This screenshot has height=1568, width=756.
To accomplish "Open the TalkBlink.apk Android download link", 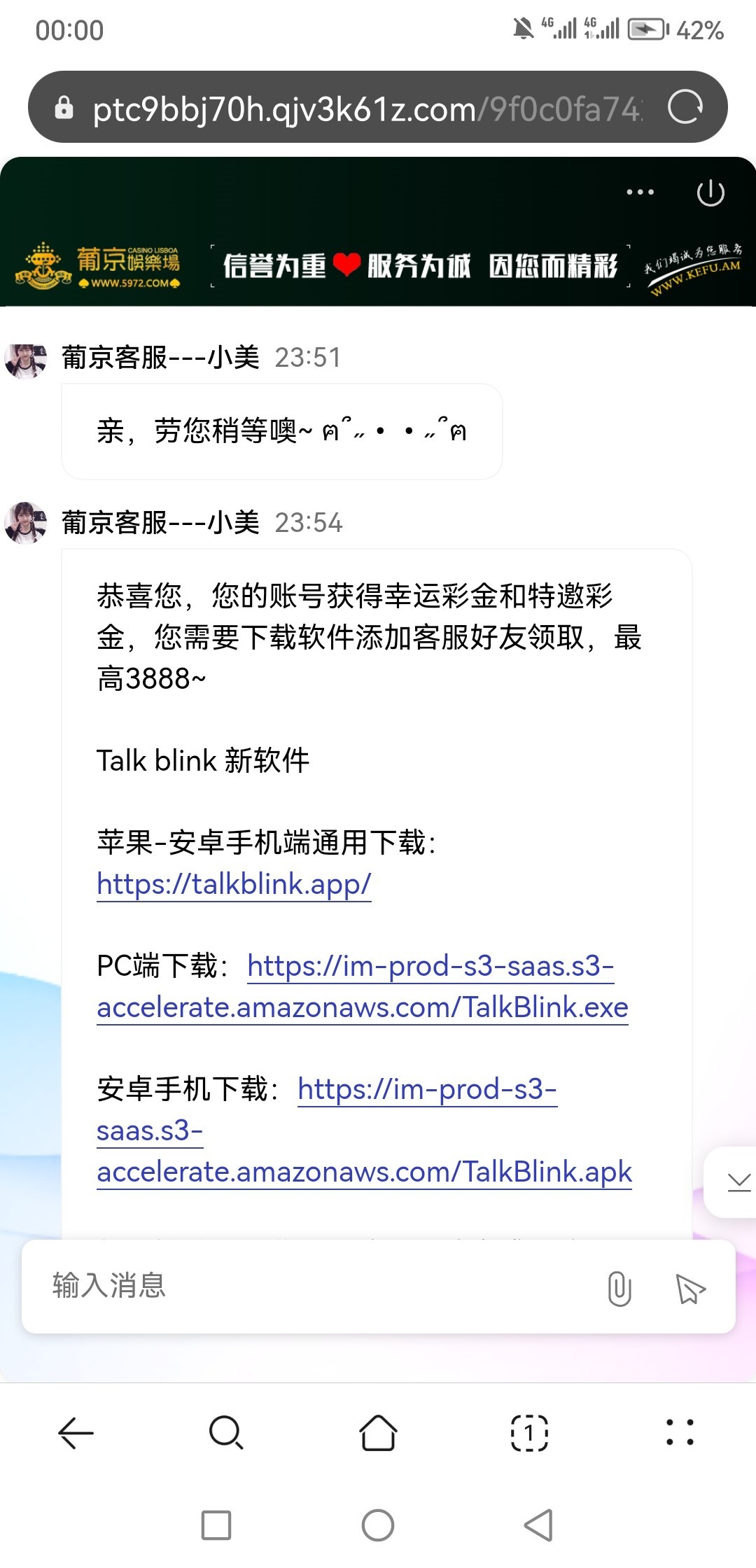I will tap(364, 1172).
